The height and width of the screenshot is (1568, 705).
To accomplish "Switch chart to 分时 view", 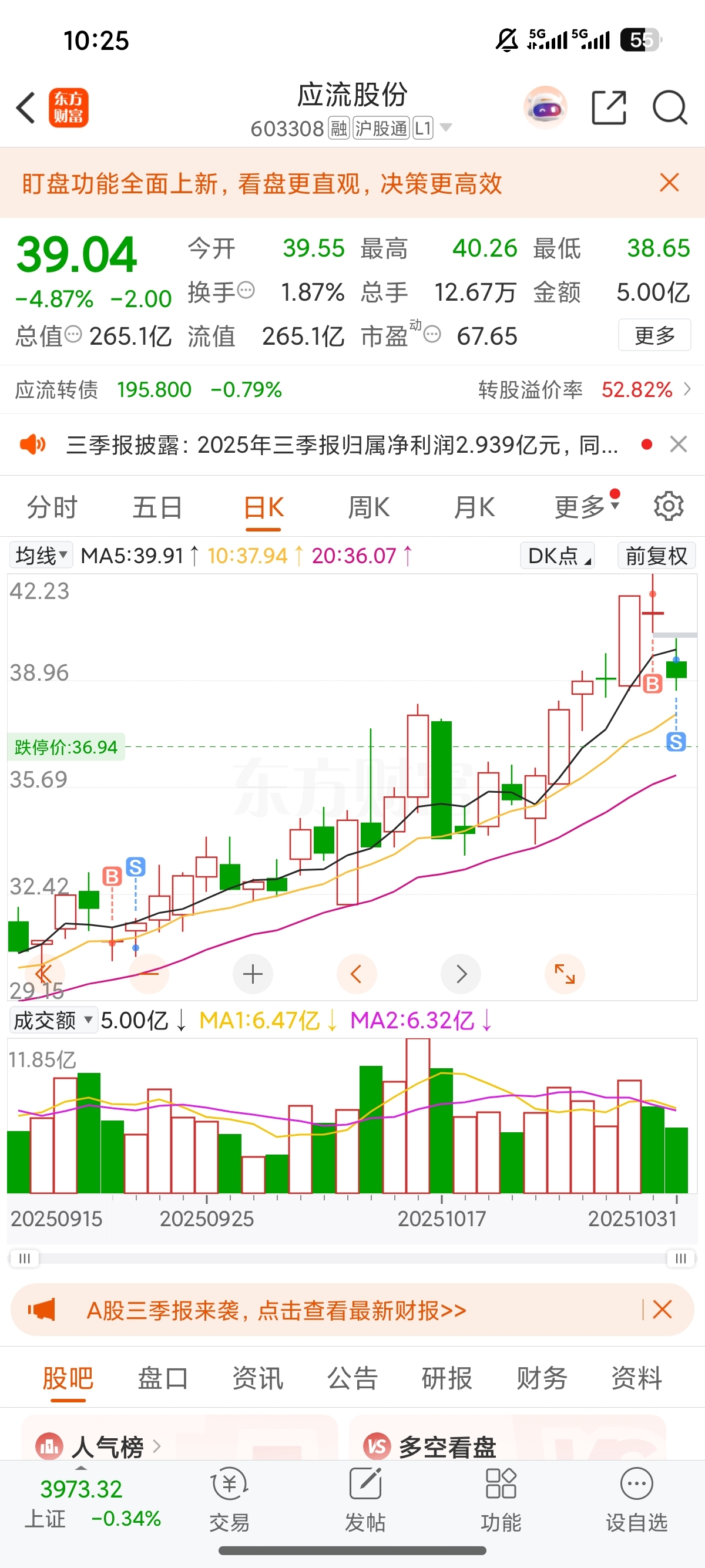I will [x=52, y=507].
